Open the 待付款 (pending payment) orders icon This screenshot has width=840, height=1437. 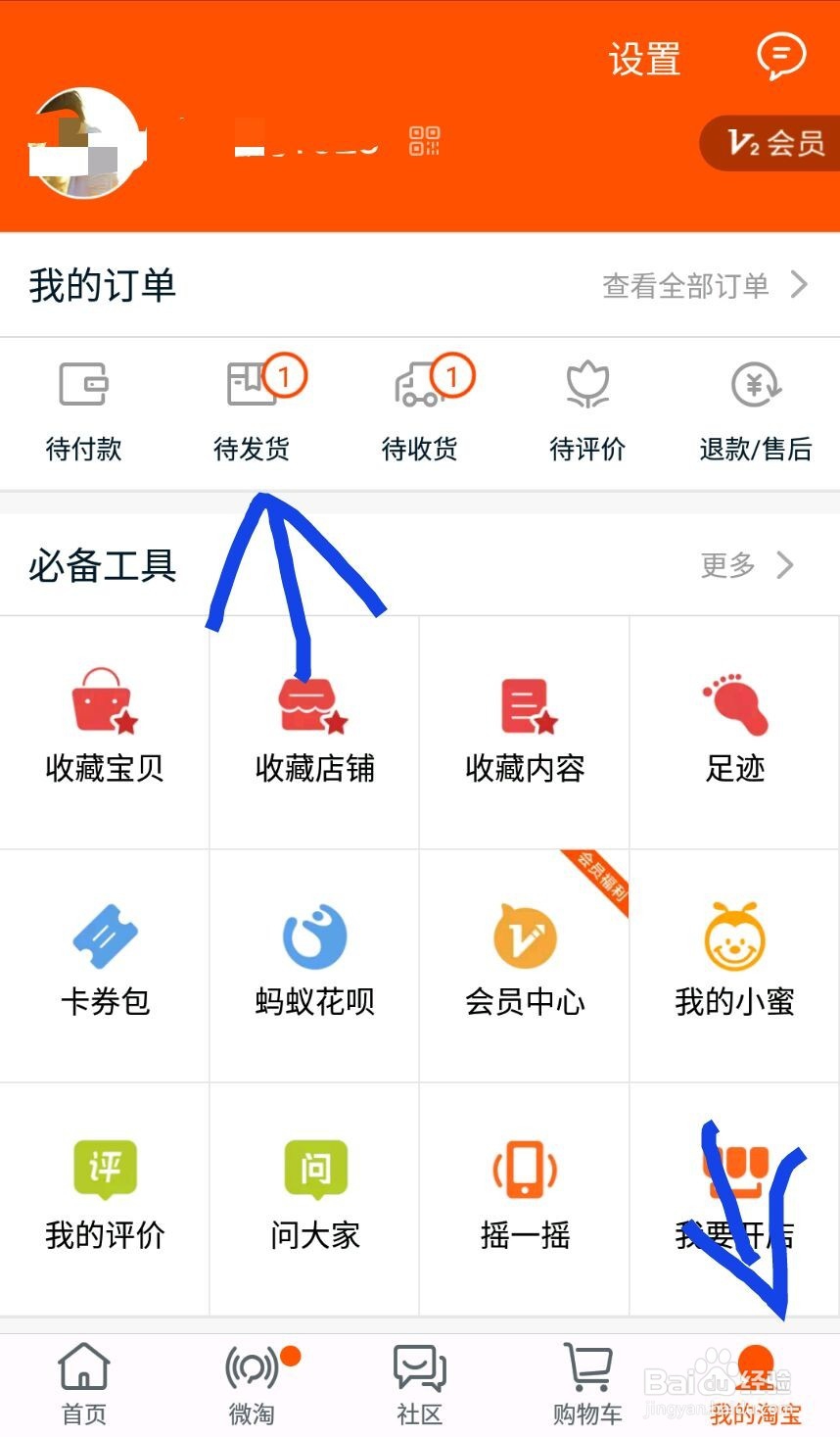click(83, 407)
